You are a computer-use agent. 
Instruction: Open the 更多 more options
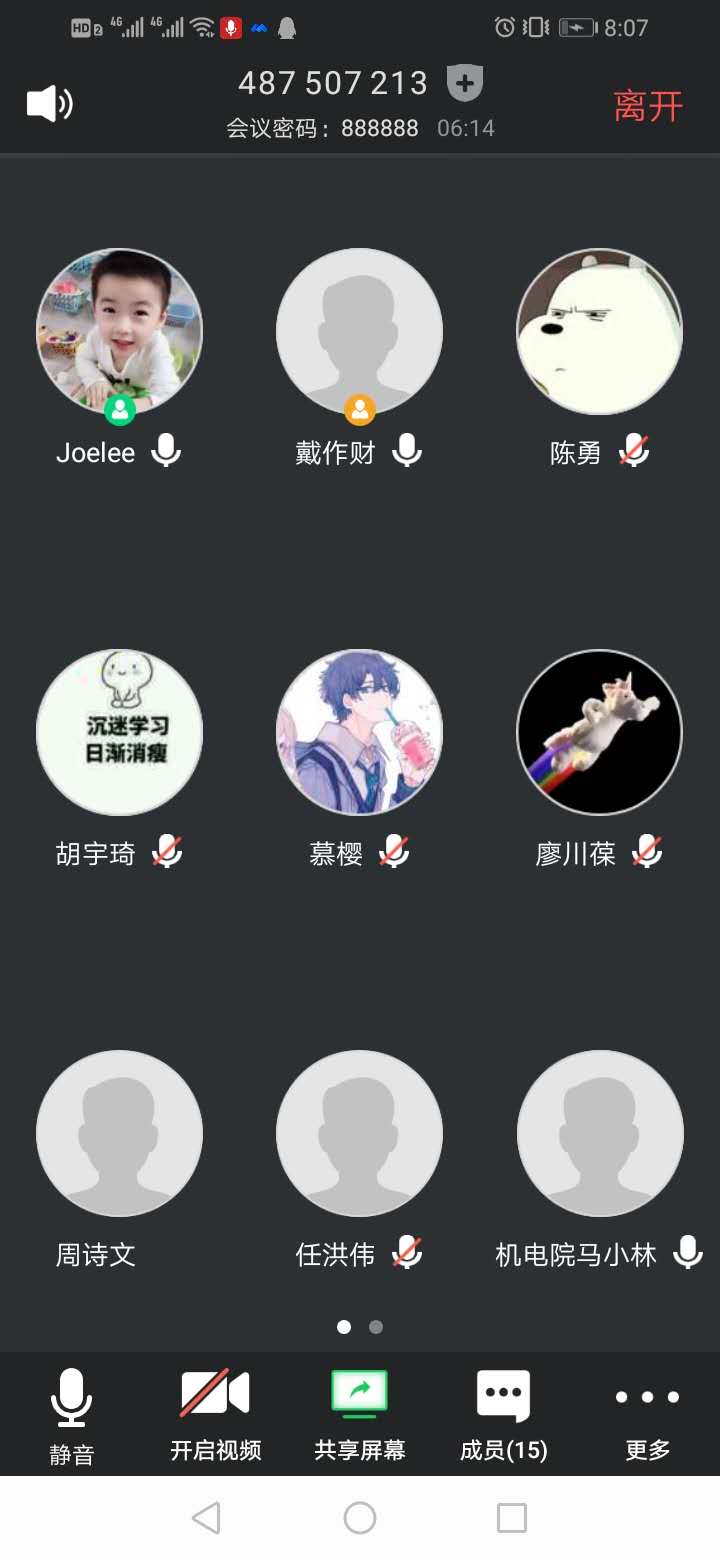(647, 1413)
